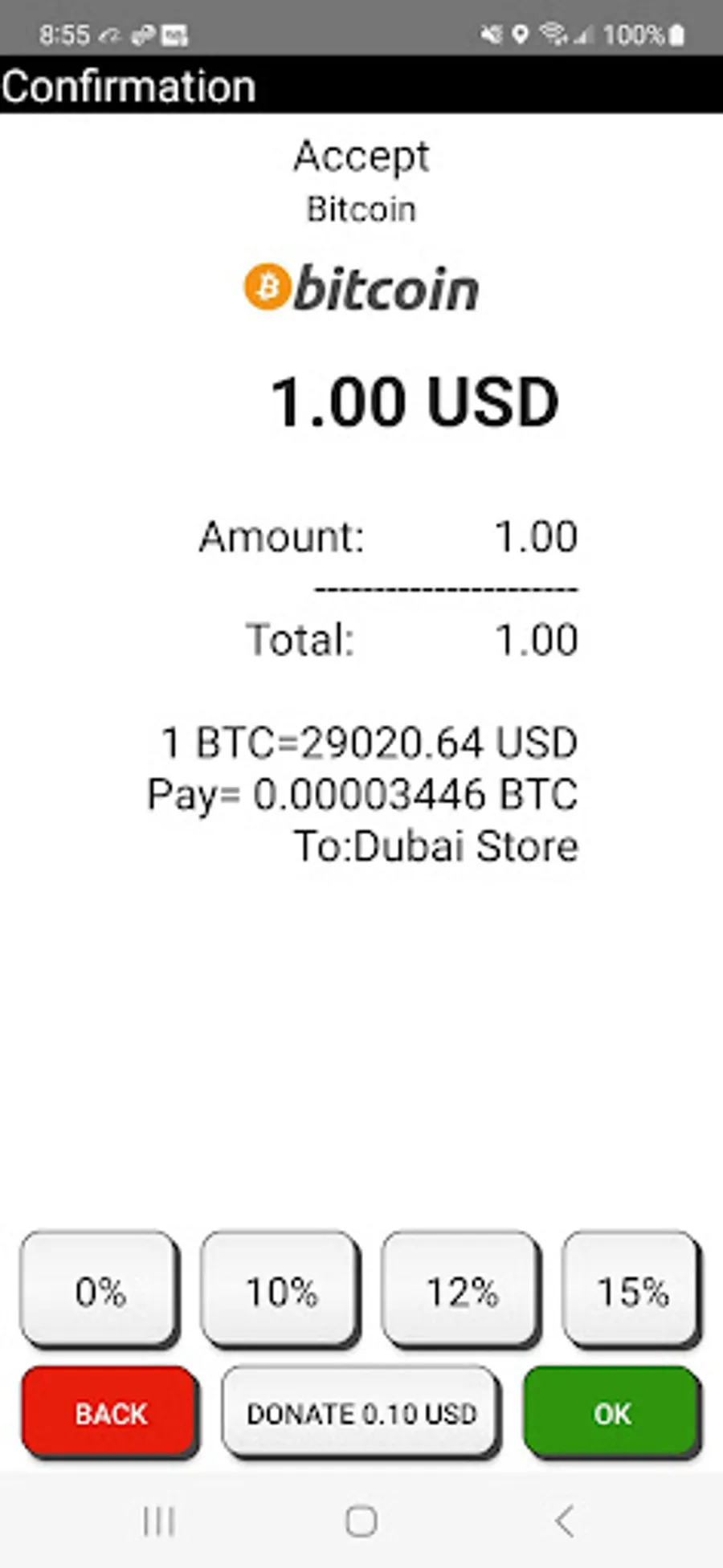Image resolution: width=723 pixels, height=1568 pixels.
Task: Donate 0.10 USD
Action: [x=361, y=1413]
